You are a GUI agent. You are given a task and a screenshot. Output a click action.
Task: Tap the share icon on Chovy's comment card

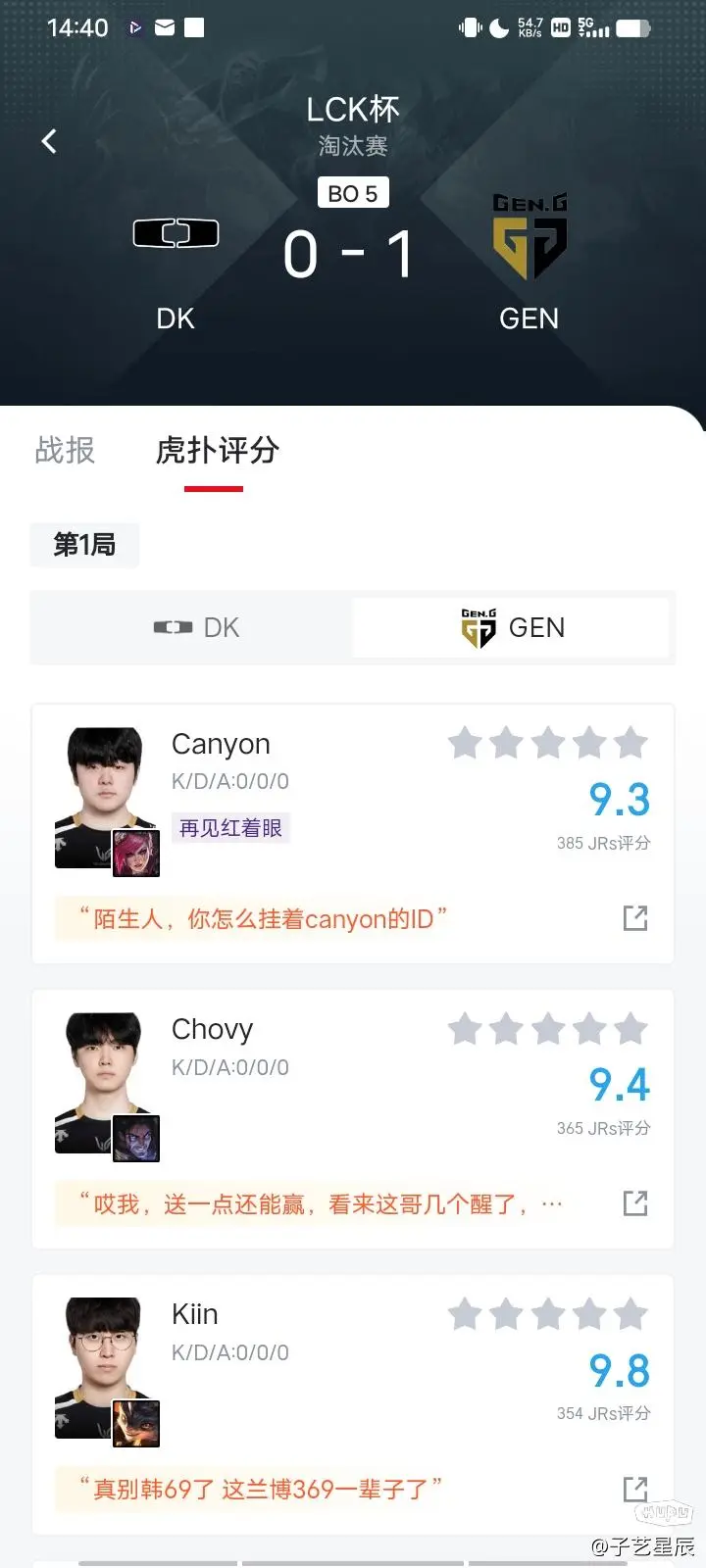click(635, 1203)
